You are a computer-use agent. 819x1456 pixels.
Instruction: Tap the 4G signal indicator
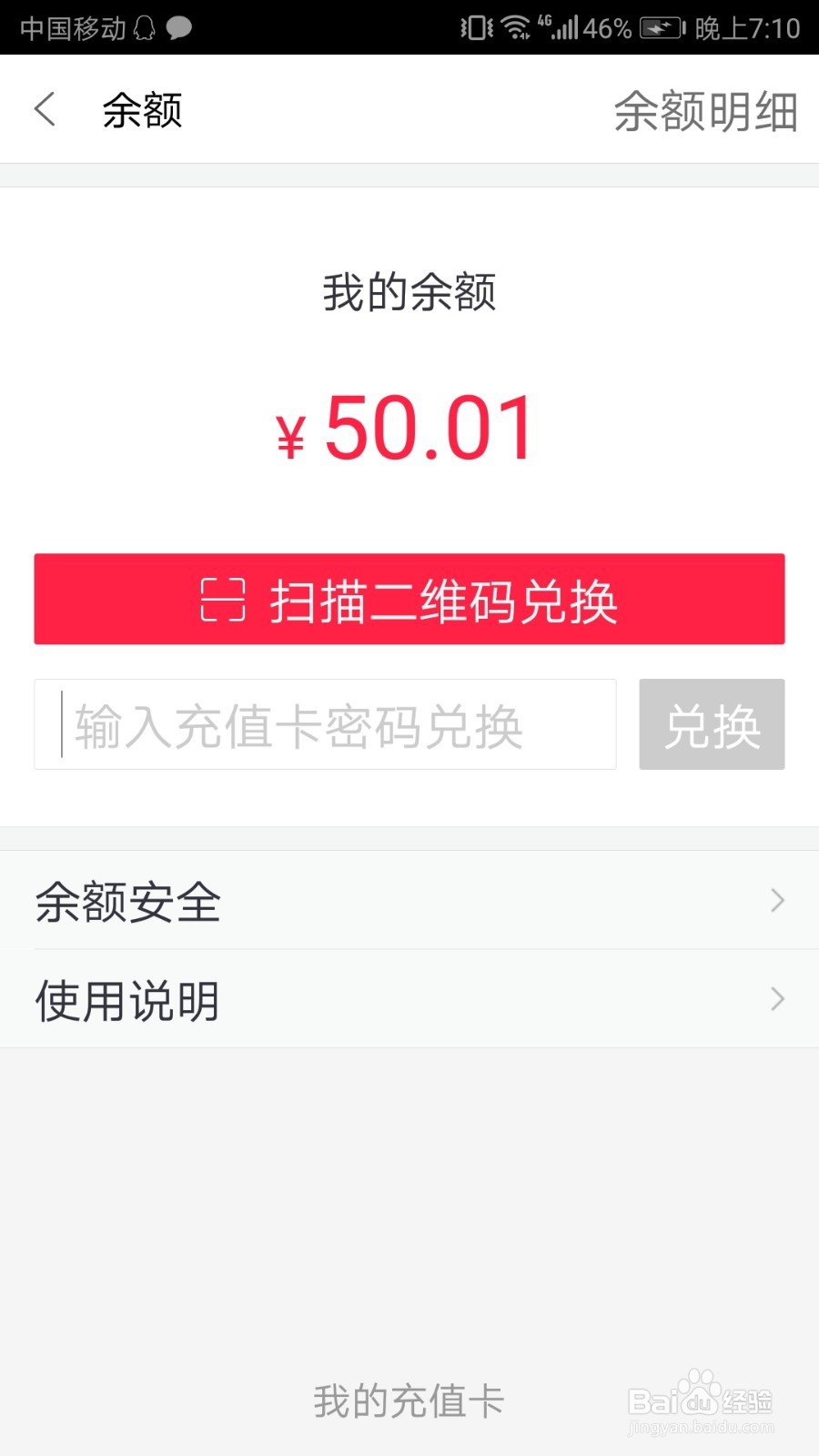562,27
